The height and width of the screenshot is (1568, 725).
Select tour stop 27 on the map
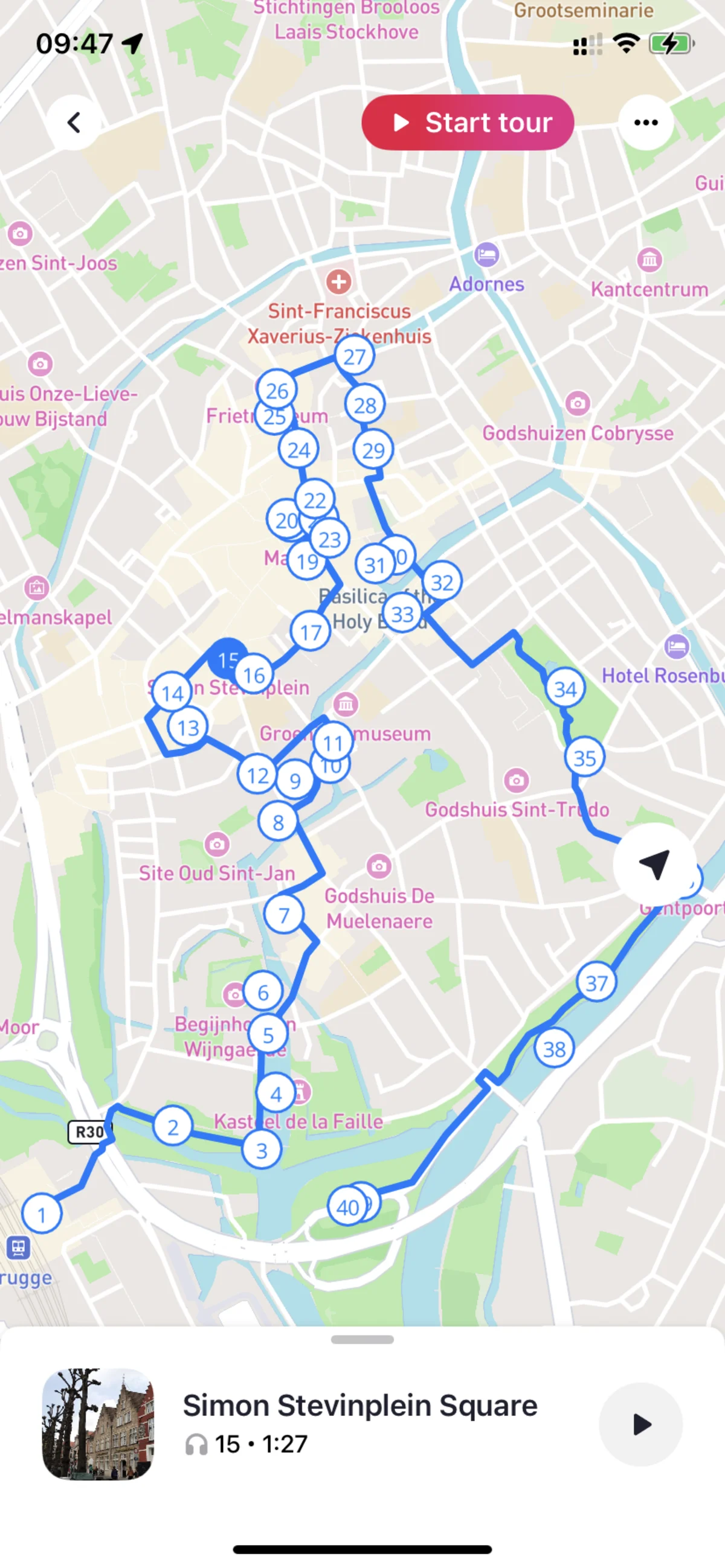[355, 357]
